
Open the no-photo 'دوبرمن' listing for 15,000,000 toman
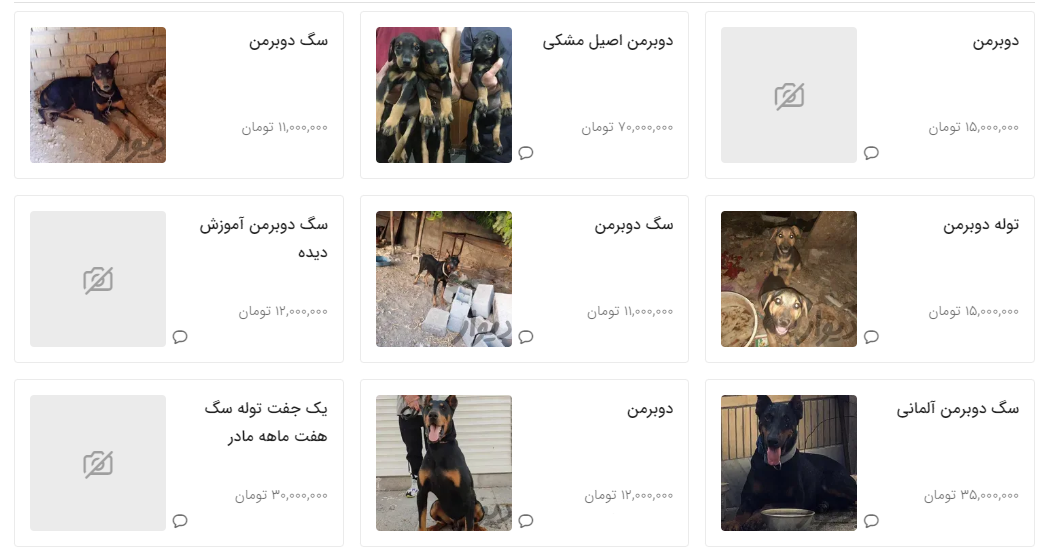(995, 42)
